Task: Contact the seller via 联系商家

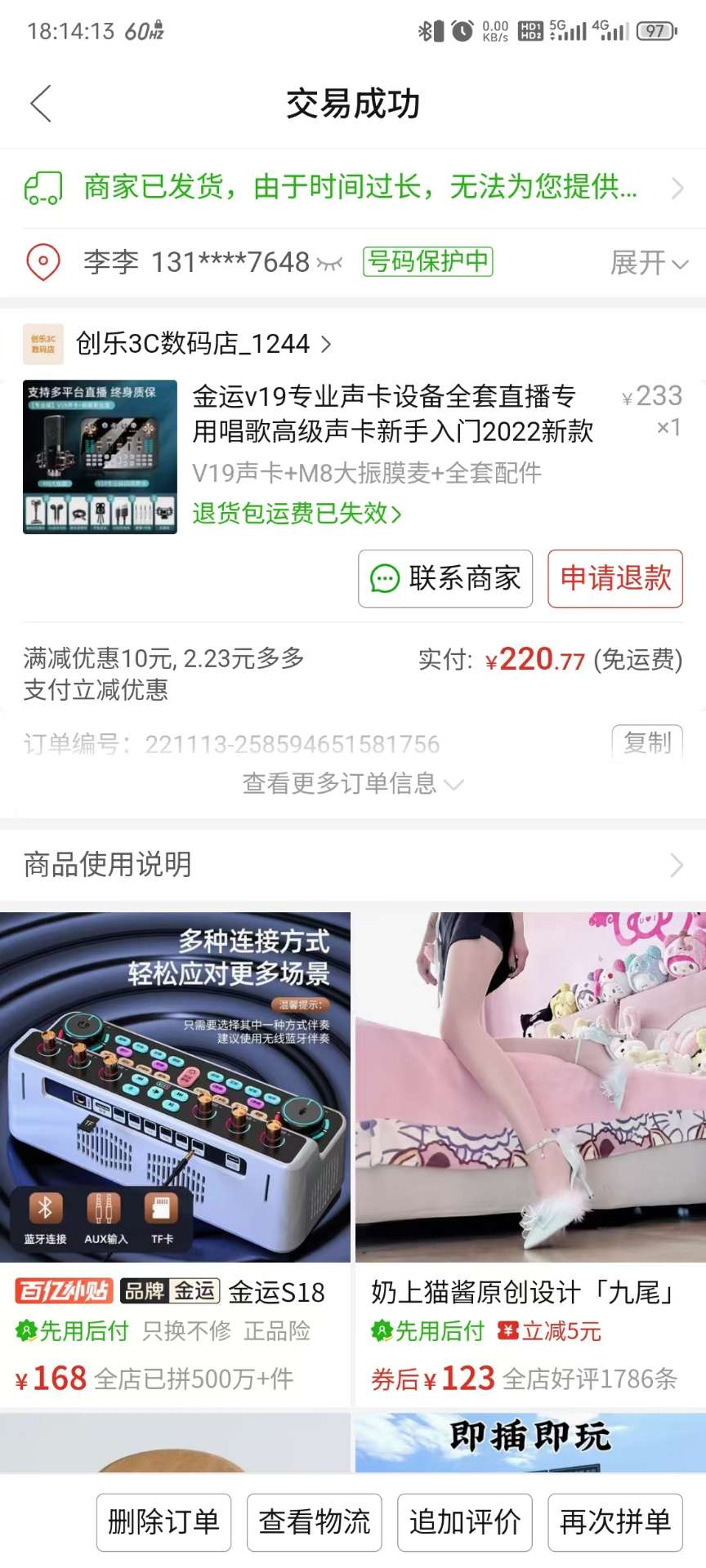Action: [445, 578]
